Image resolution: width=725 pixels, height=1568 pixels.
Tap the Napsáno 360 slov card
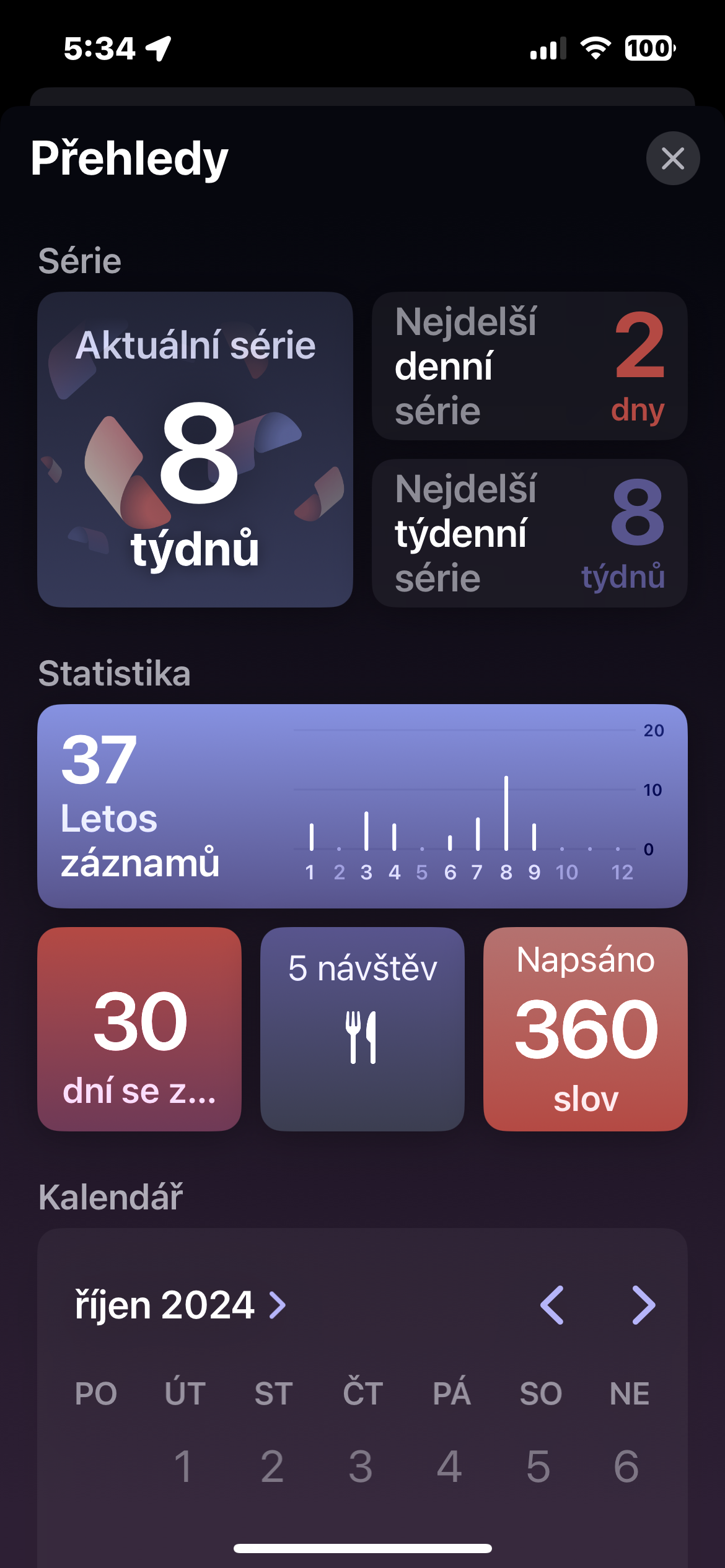[586, 1029]
